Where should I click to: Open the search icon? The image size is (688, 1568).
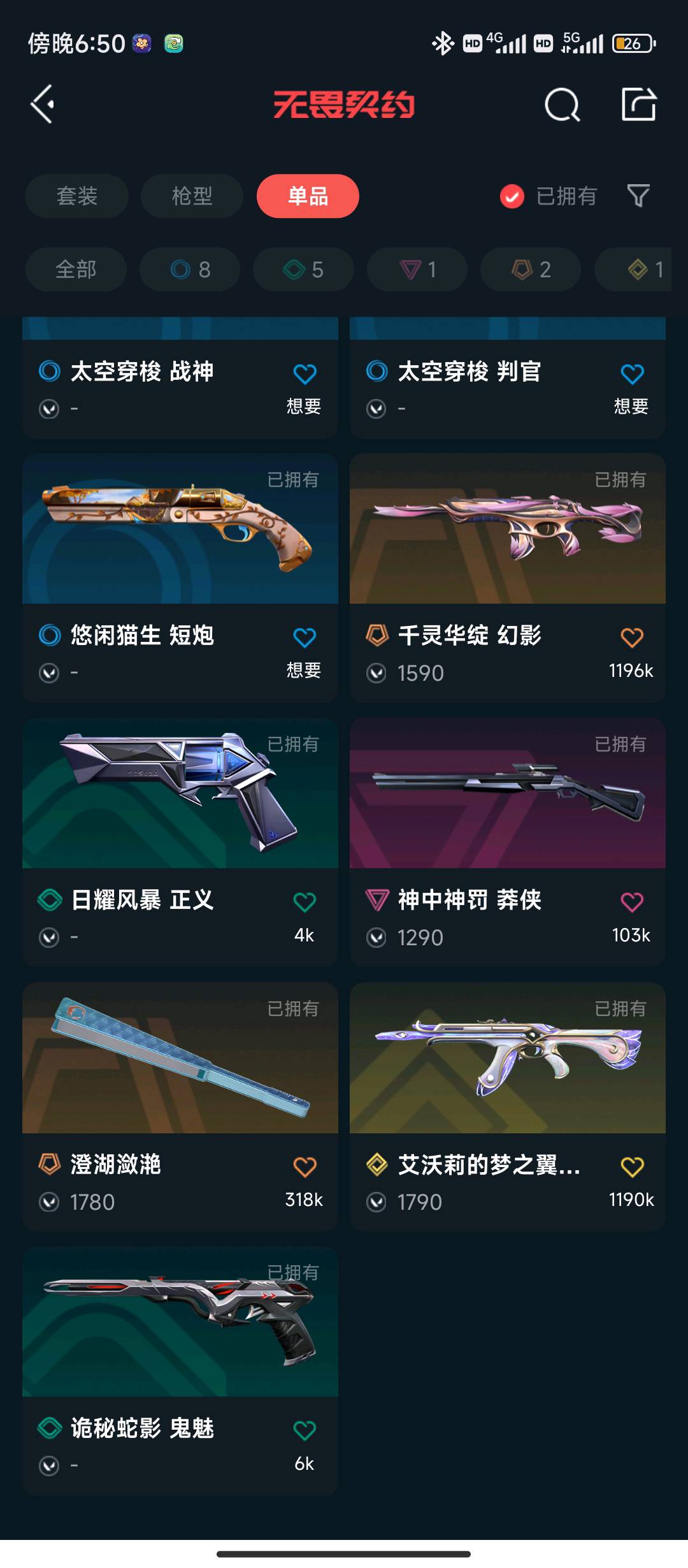pyautogui.click(x=562, y=105)
